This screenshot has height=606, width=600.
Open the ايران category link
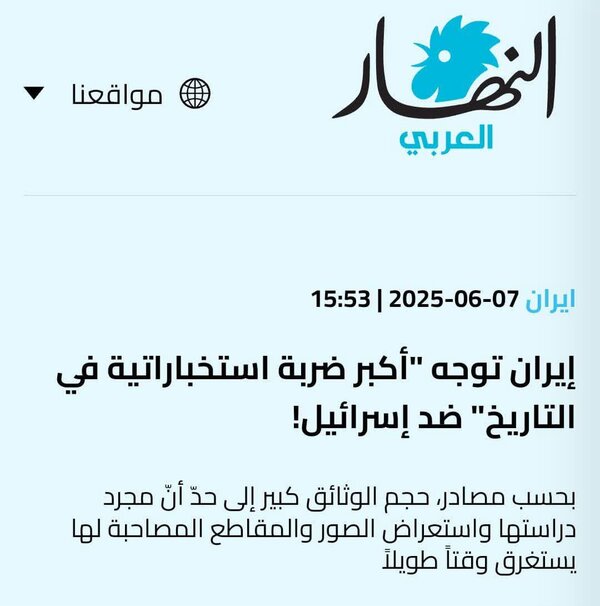[550, 298]
